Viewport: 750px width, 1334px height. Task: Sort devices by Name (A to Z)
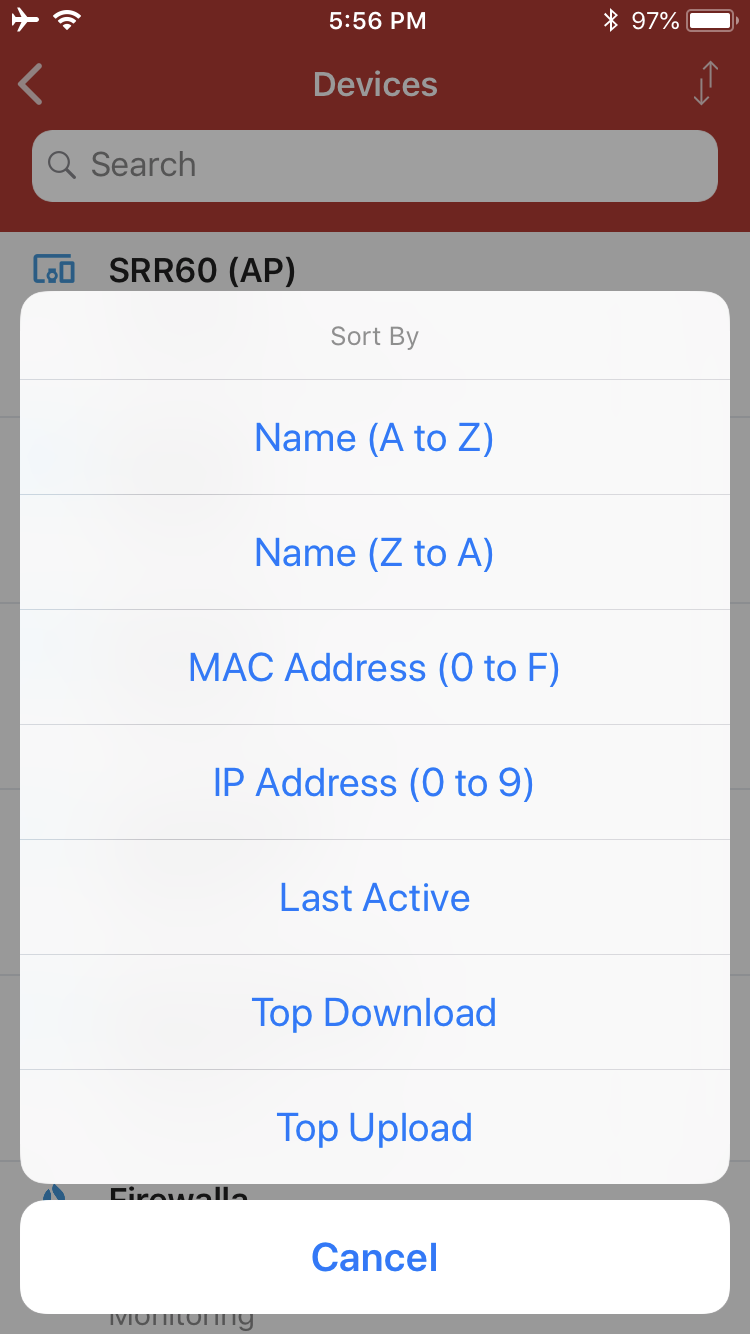pyautogui.click(x=375, y=437)
